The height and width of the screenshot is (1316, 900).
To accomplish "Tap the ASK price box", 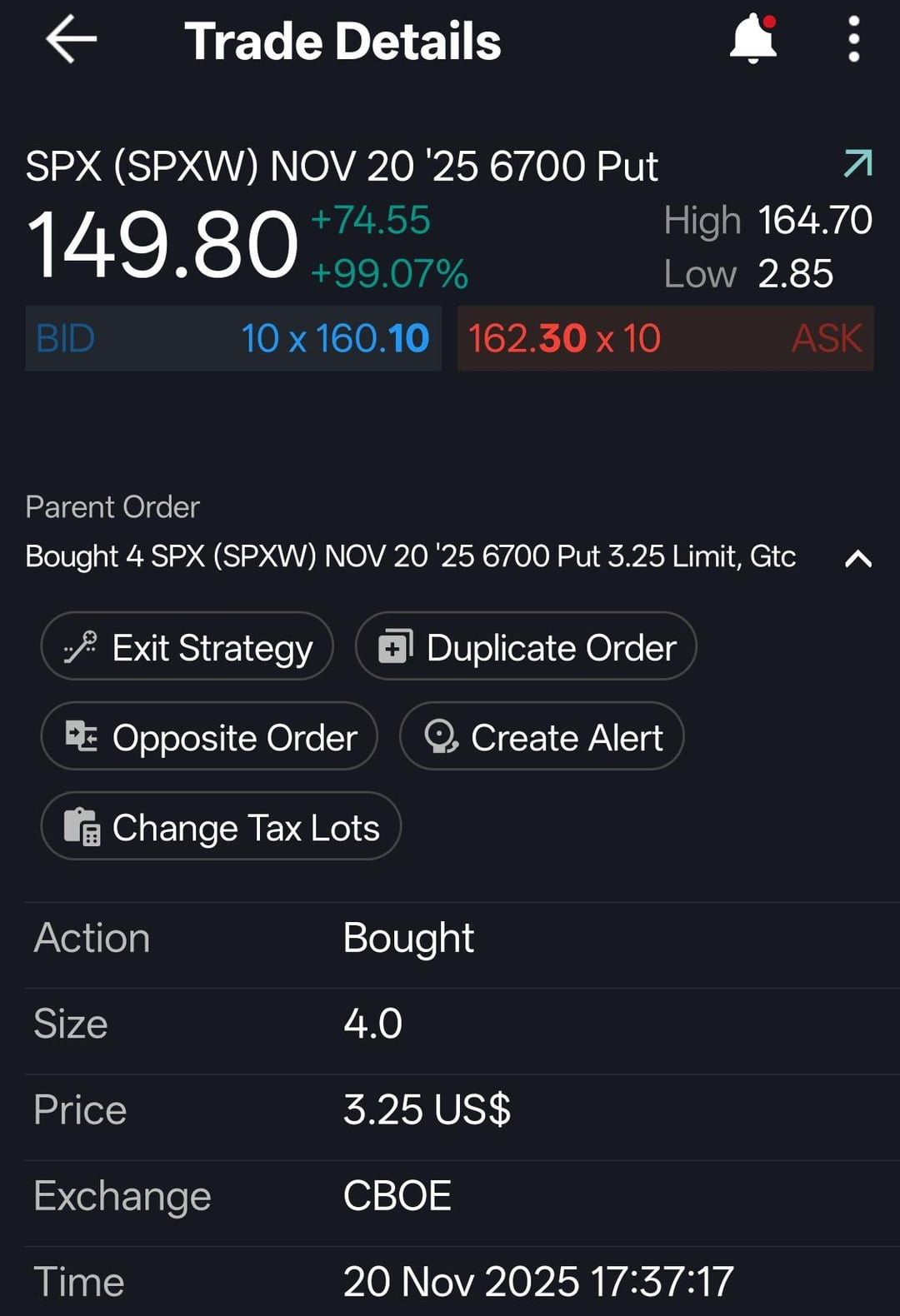I will (665, 338).
